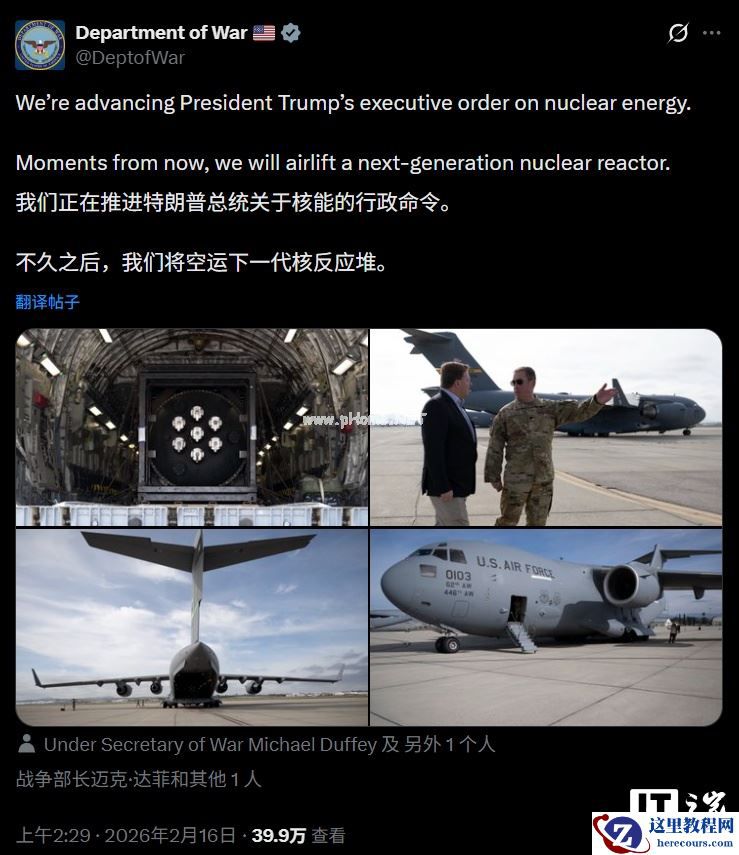Open the rear-view aircraft photo
The width and height of the screenshot is (739, 855).
pos(192,628)
